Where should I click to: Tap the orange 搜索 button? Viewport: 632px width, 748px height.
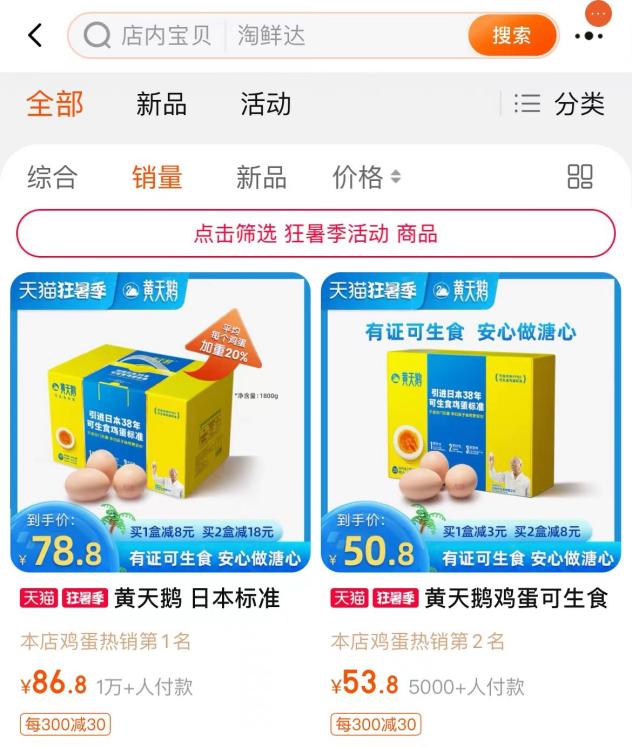point(512,36)
